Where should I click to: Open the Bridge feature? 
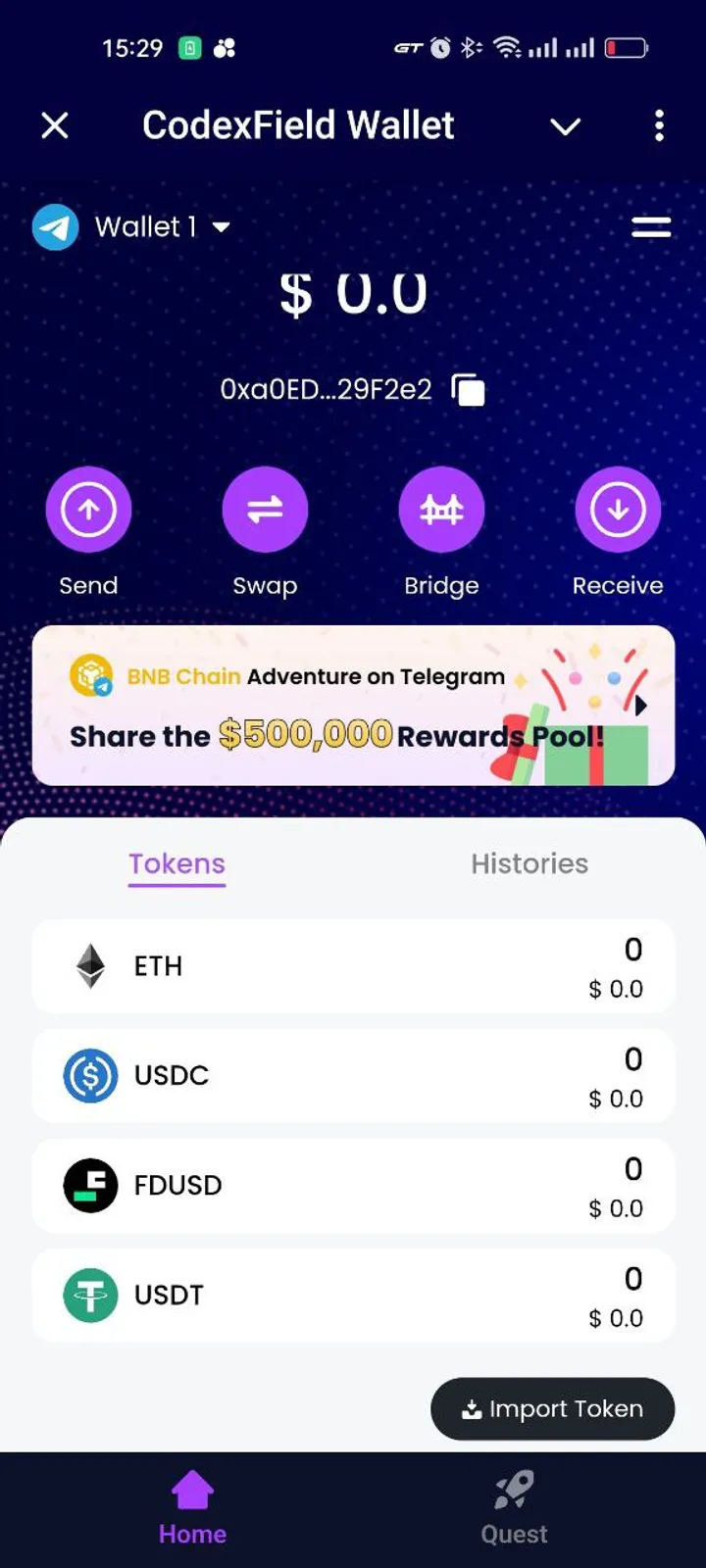point(441,509)
